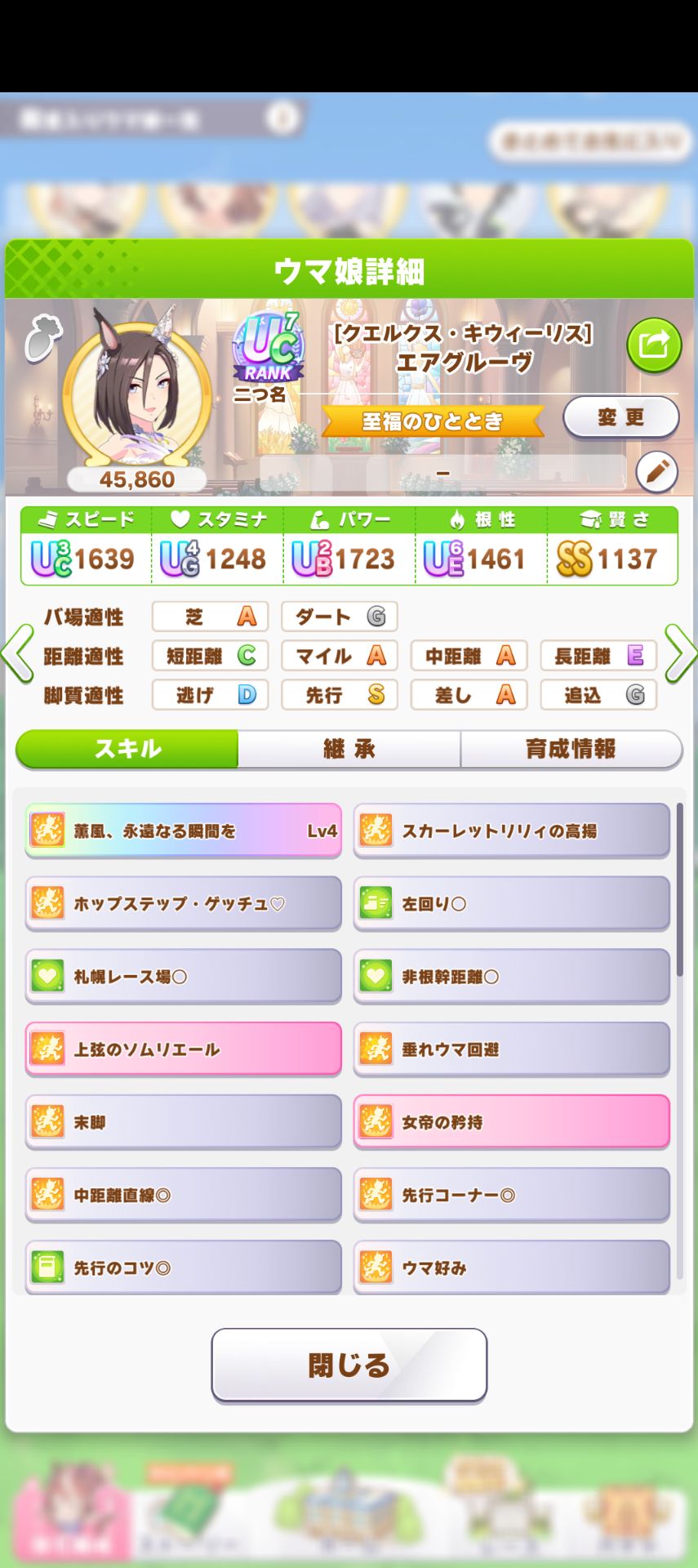Select the 薫風、永遠なる瞬間を Lv4 skill

(181, 829)
